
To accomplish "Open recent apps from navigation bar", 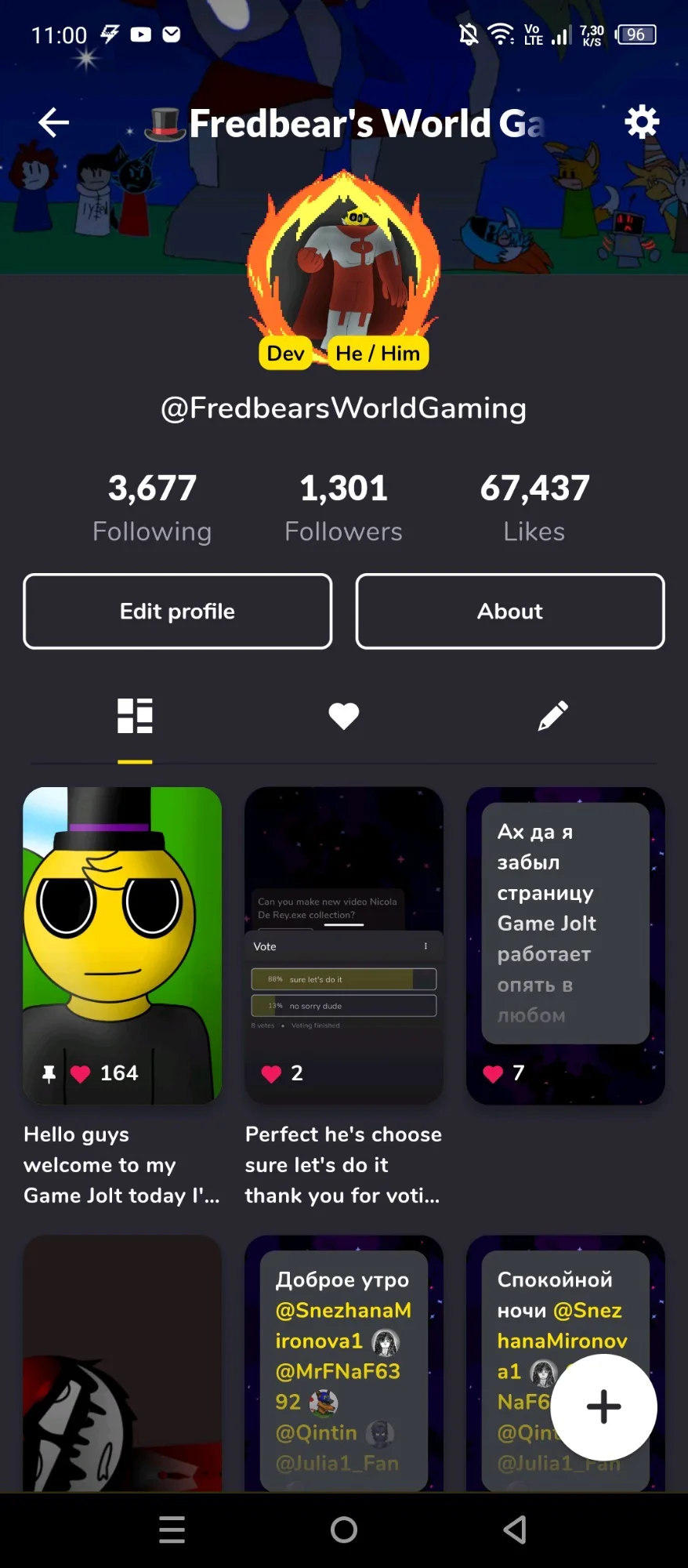I will coord(172,1530).
